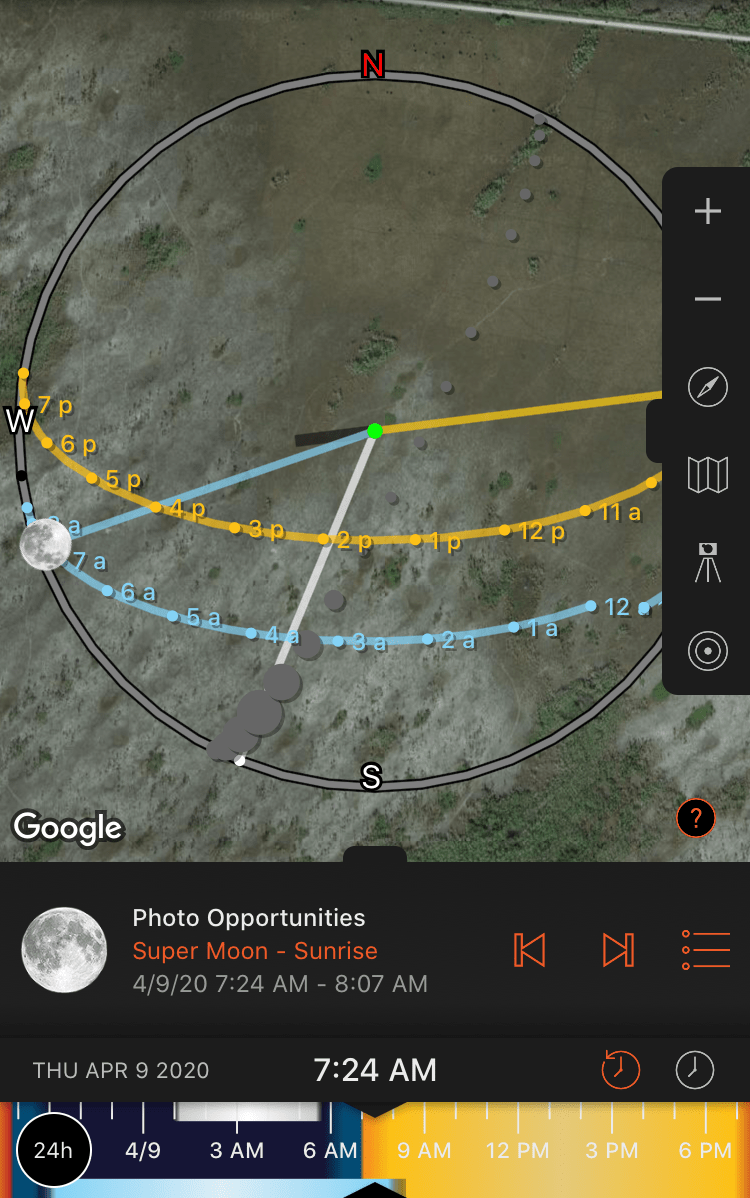Zoom out with the minus button
750x1198 pixels.
pos(707,299)
